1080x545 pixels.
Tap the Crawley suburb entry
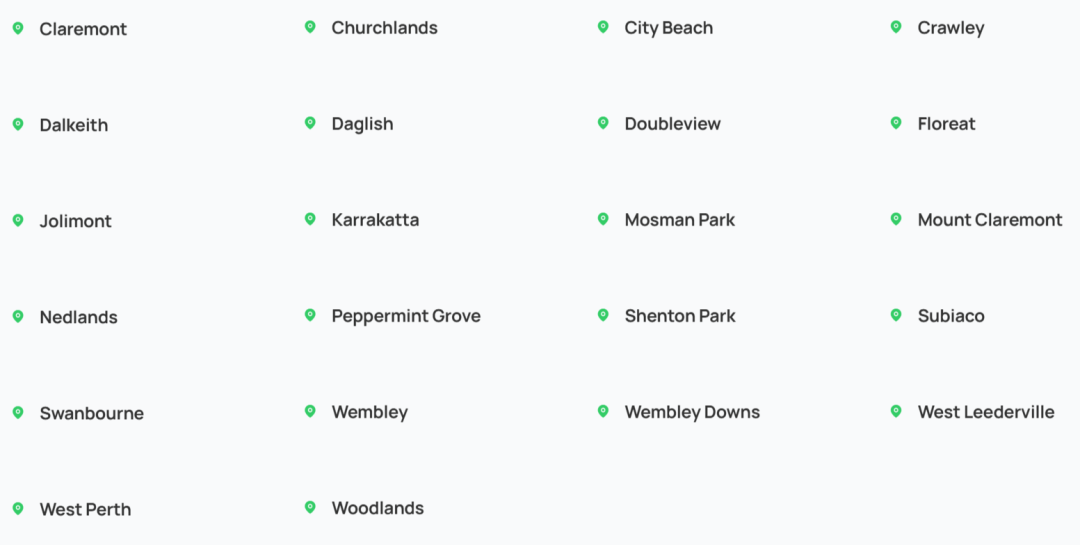click(x=950, y=28)
